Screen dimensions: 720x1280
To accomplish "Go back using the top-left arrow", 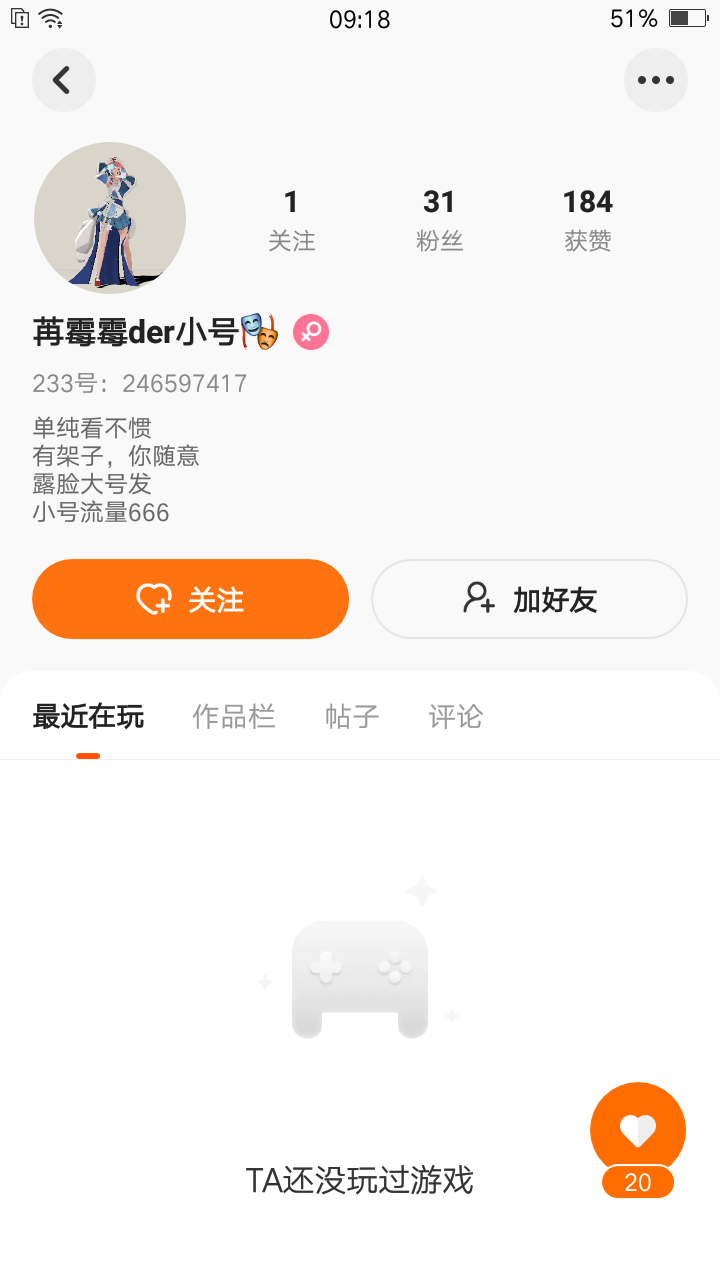I will [63, 80].
